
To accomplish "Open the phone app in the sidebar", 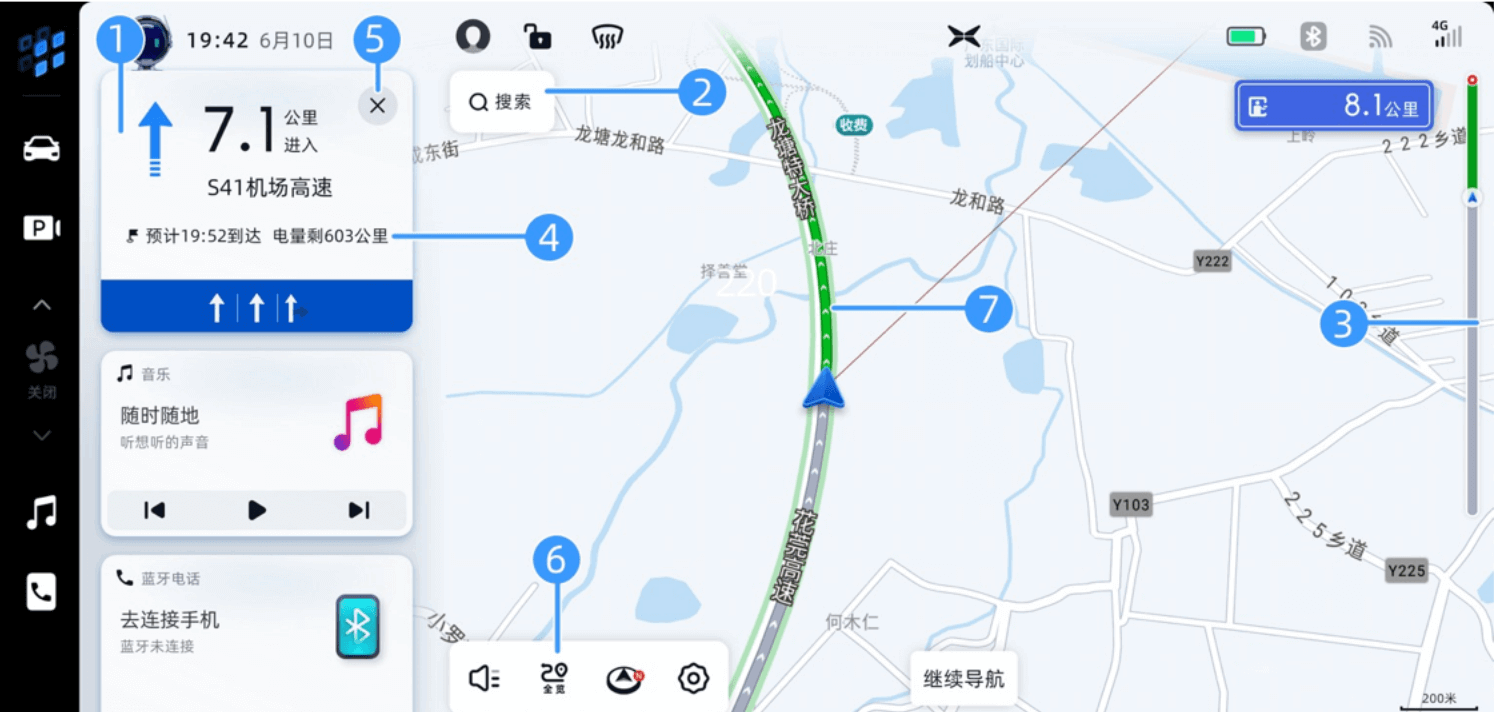I will pyautogui.click(x=41, y=593).
